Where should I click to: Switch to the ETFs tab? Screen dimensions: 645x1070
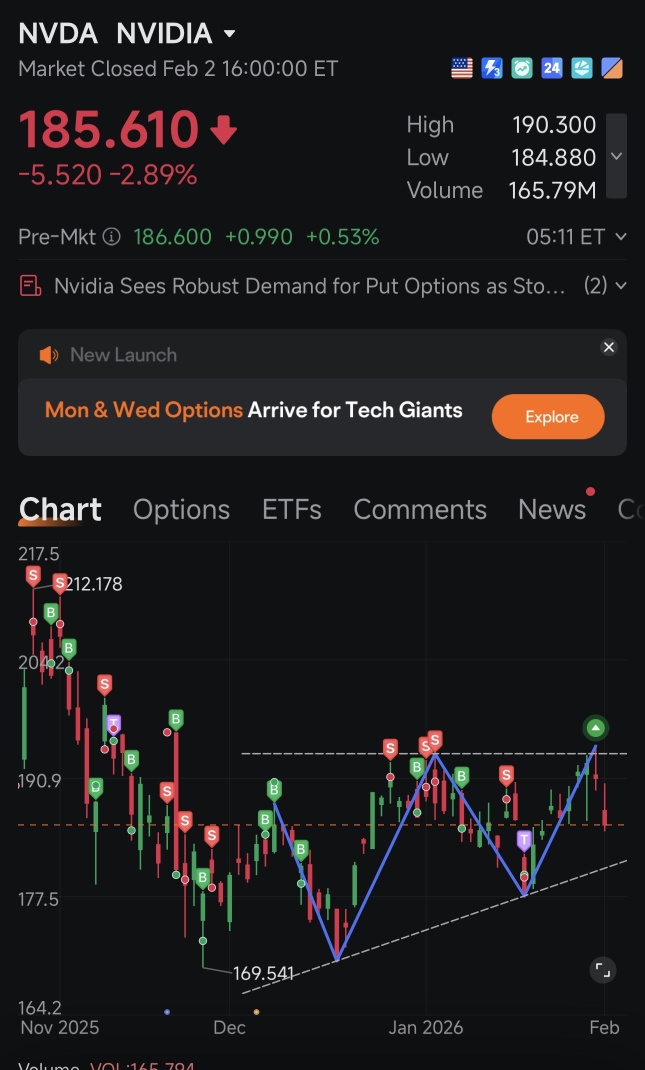[291, 510]
